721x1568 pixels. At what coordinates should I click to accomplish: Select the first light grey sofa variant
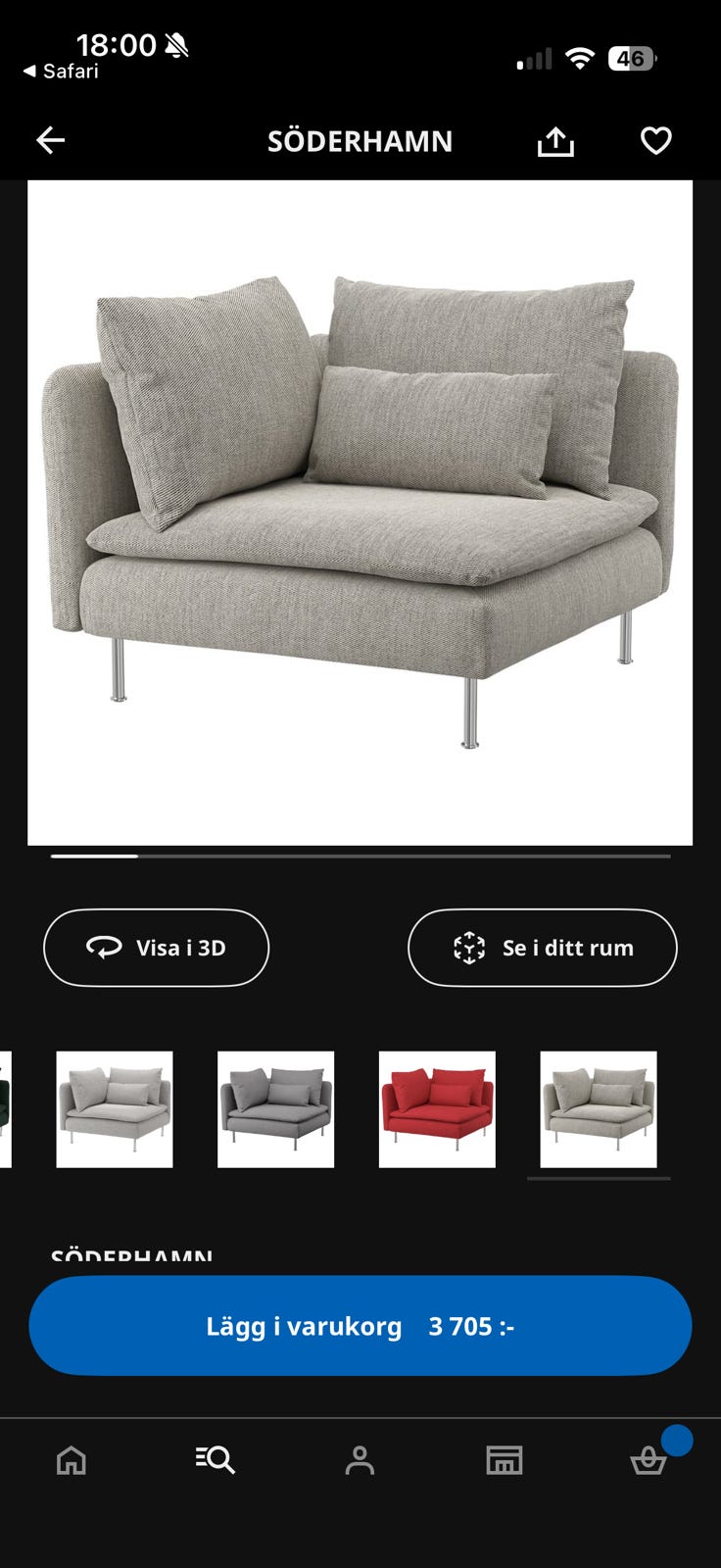115,1109
